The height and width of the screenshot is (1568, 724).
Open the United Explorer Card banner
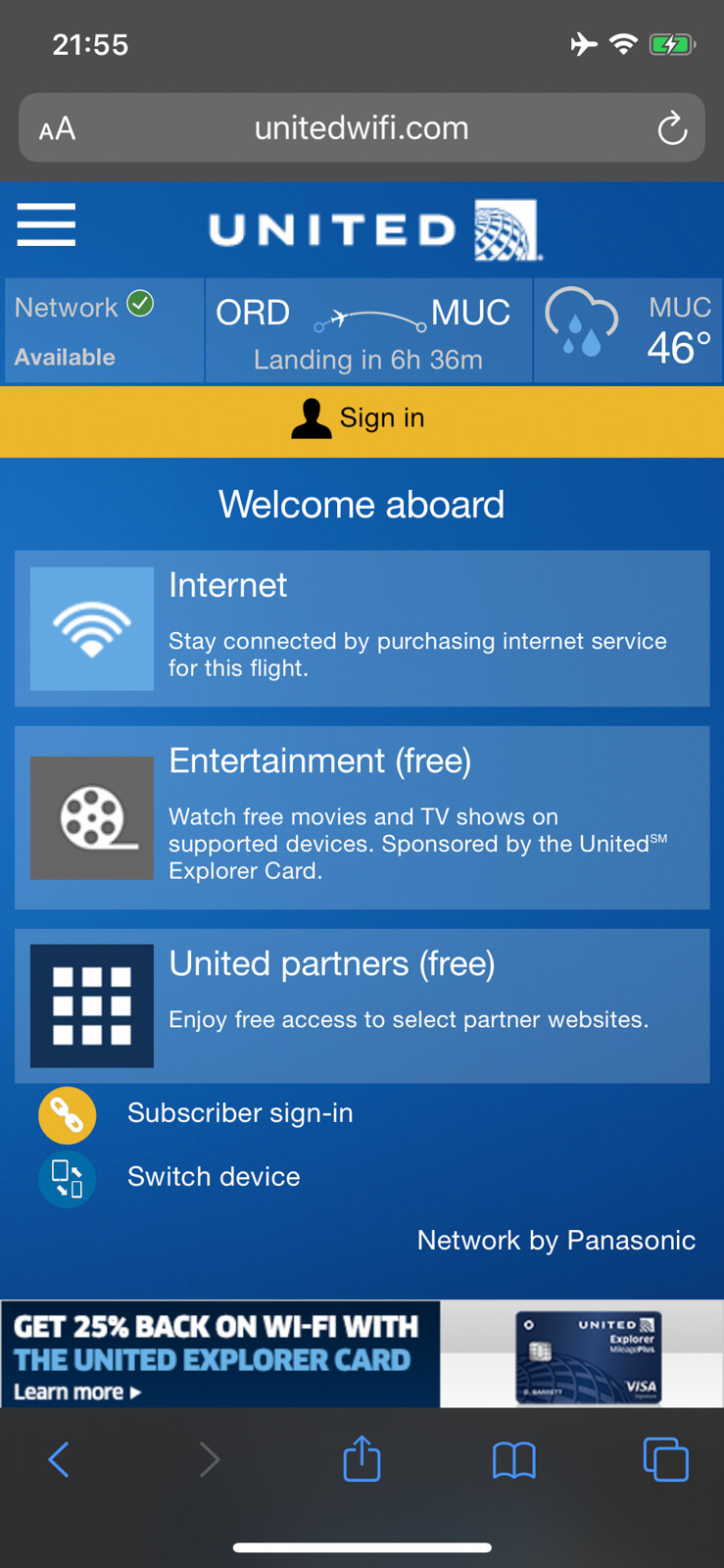[362, 1353]
